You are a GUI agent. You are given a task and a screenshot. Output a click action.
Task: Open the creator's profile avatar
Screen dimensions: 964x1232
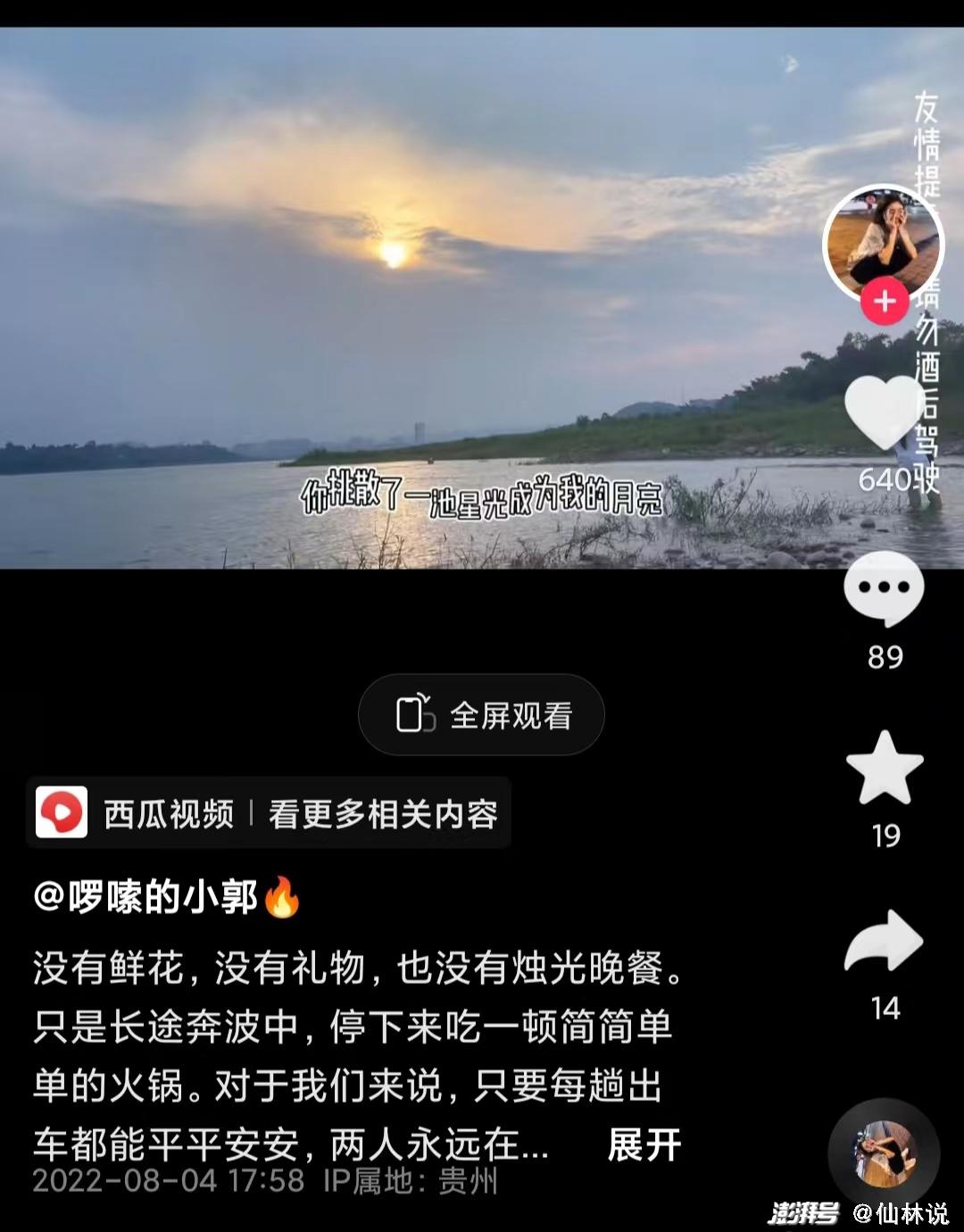click(882, 239)
